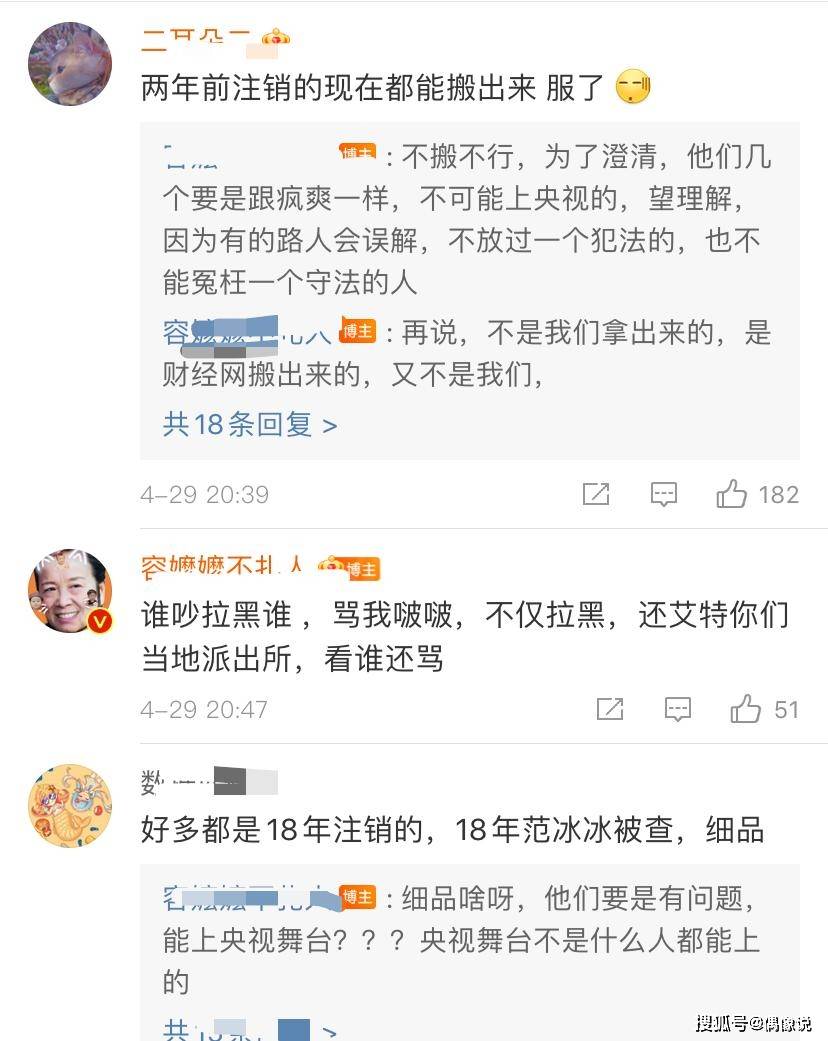Viewport: 828px width, 1041px height.
Task: Share the 4-29 20:39 comment
Action: (x=596, y=494)
